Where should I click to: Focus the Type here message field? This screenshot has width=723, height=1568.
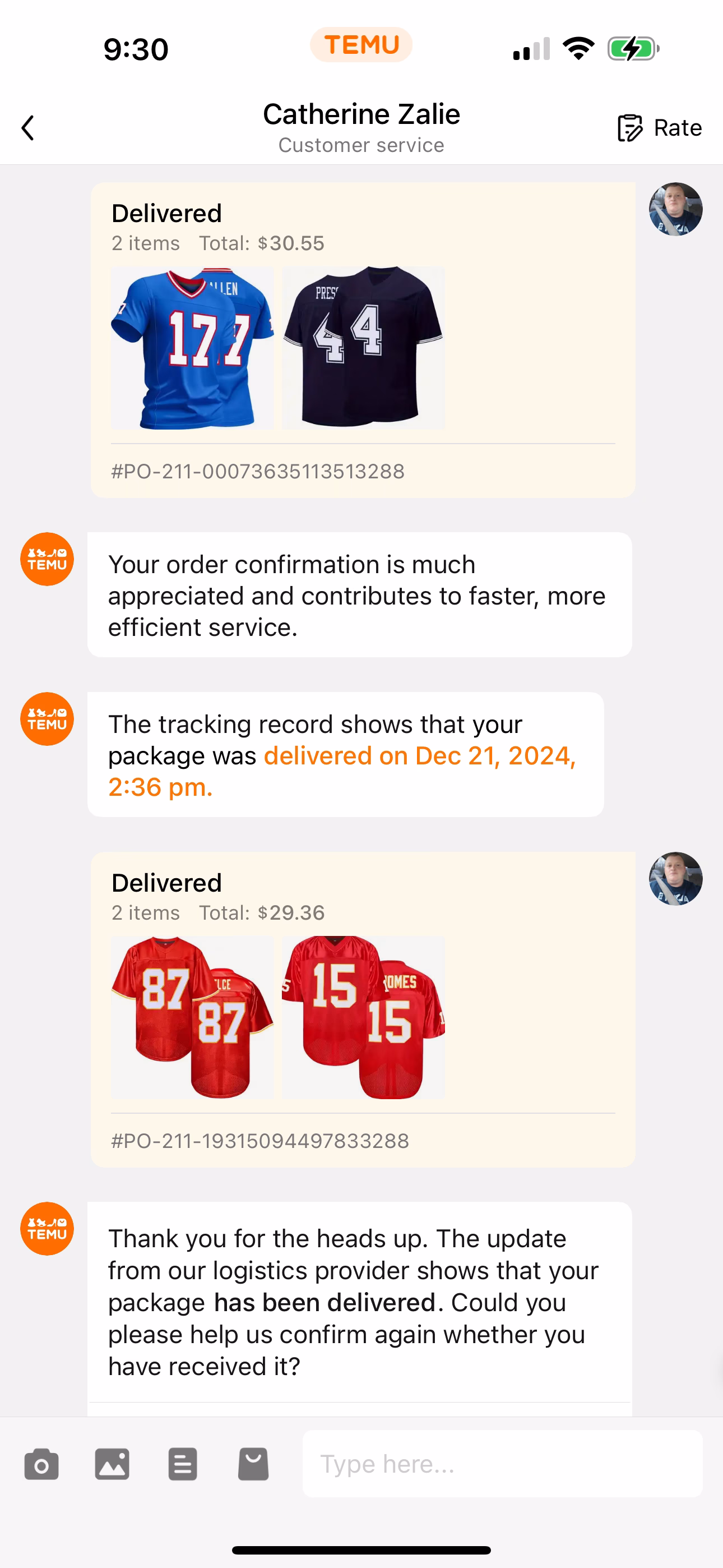click(x=502, y=1463)
